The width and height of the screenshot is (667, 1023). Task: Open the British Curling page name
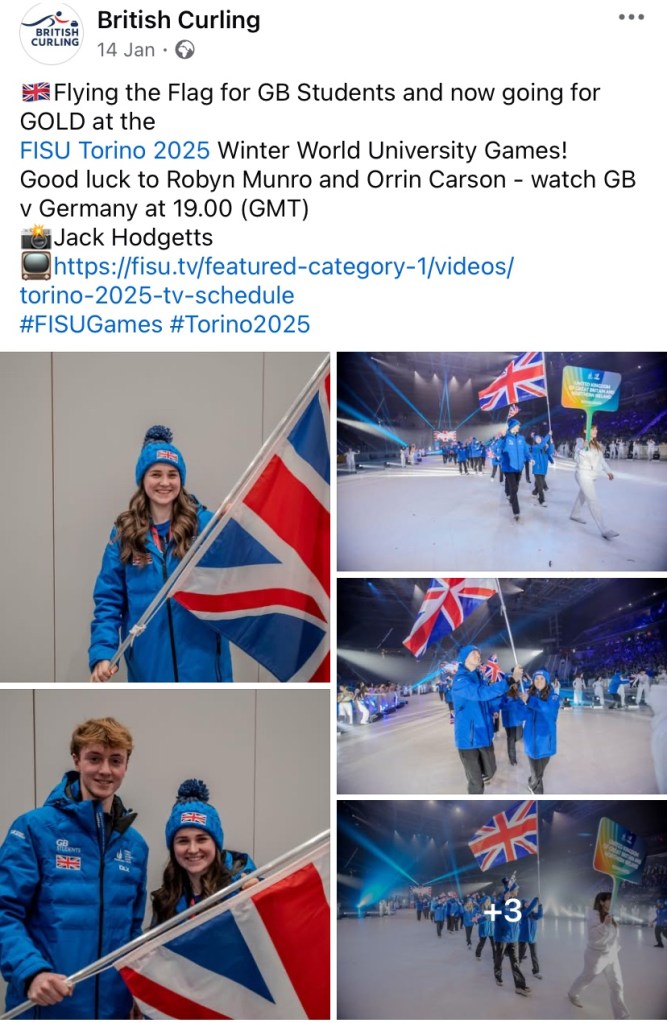pos(178,20)
